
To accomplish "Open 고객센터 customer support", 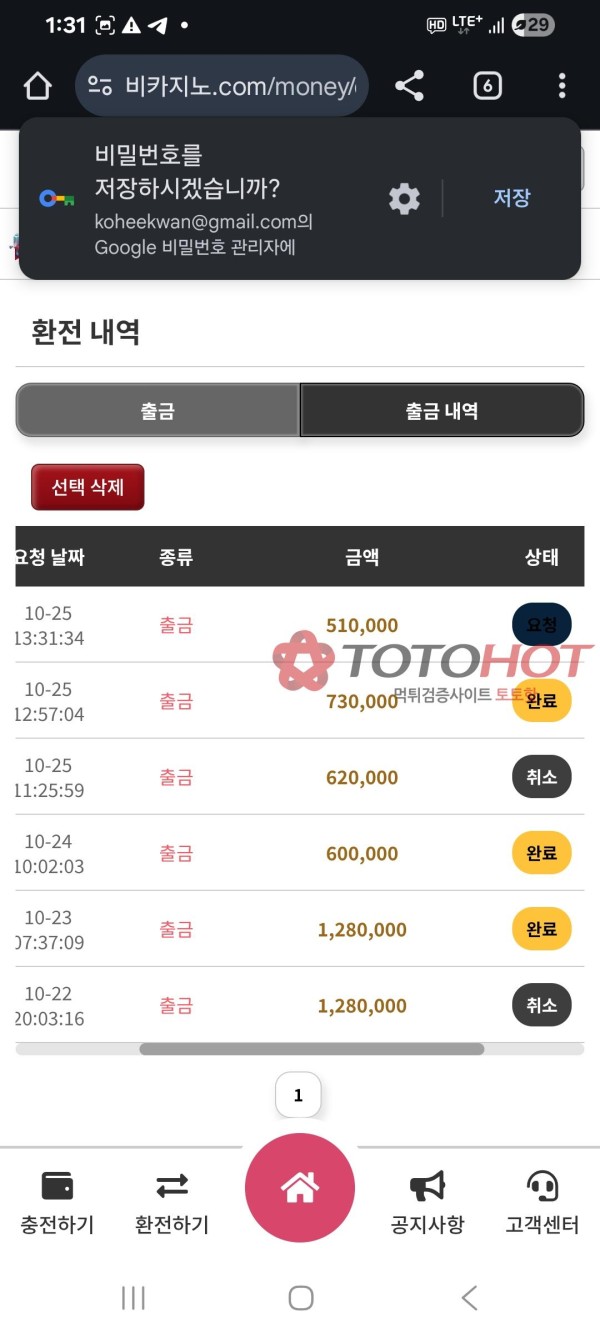I will coord(542,1202).
